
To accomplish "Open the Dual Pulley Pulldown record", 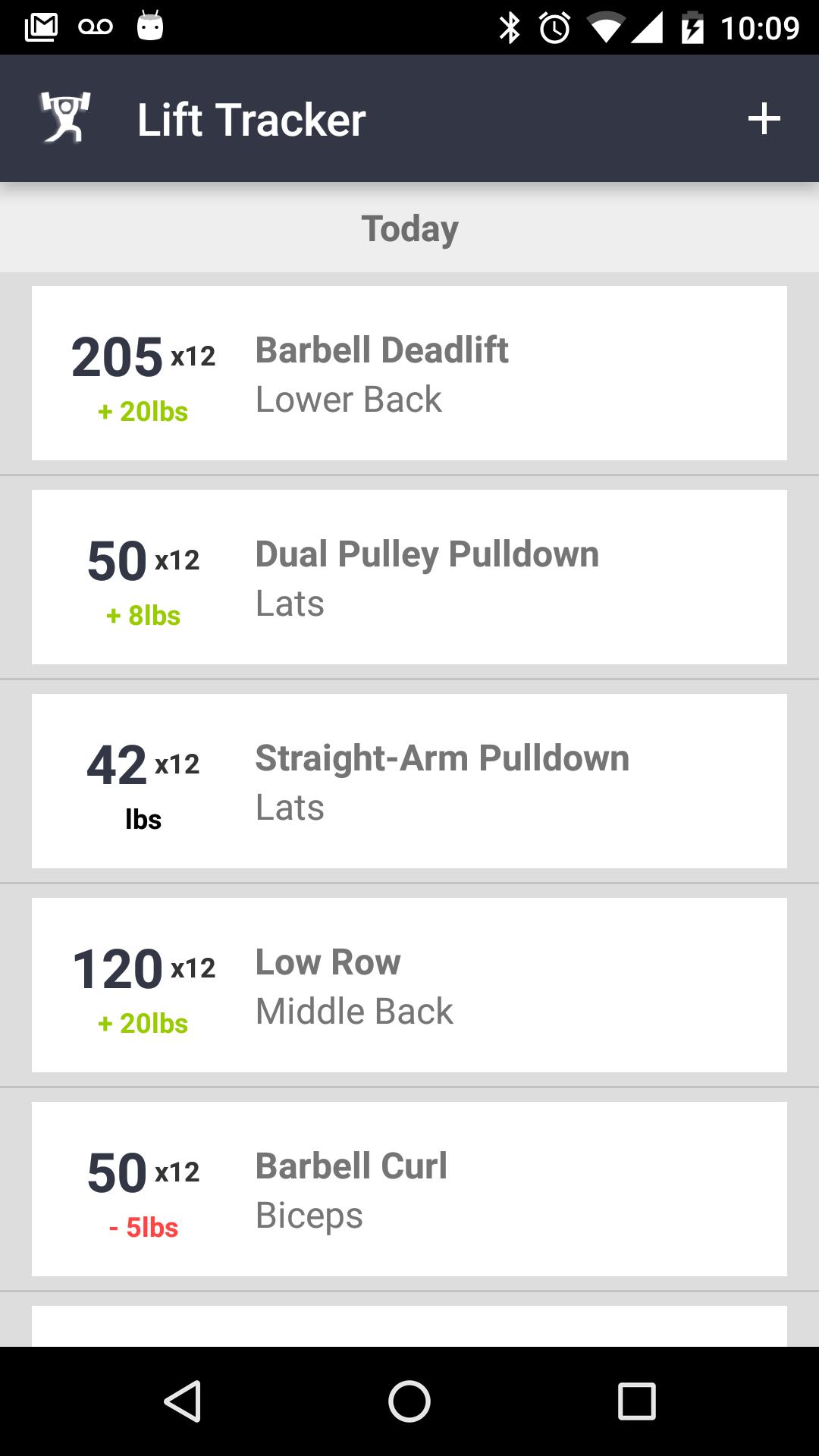I will 409,576.
